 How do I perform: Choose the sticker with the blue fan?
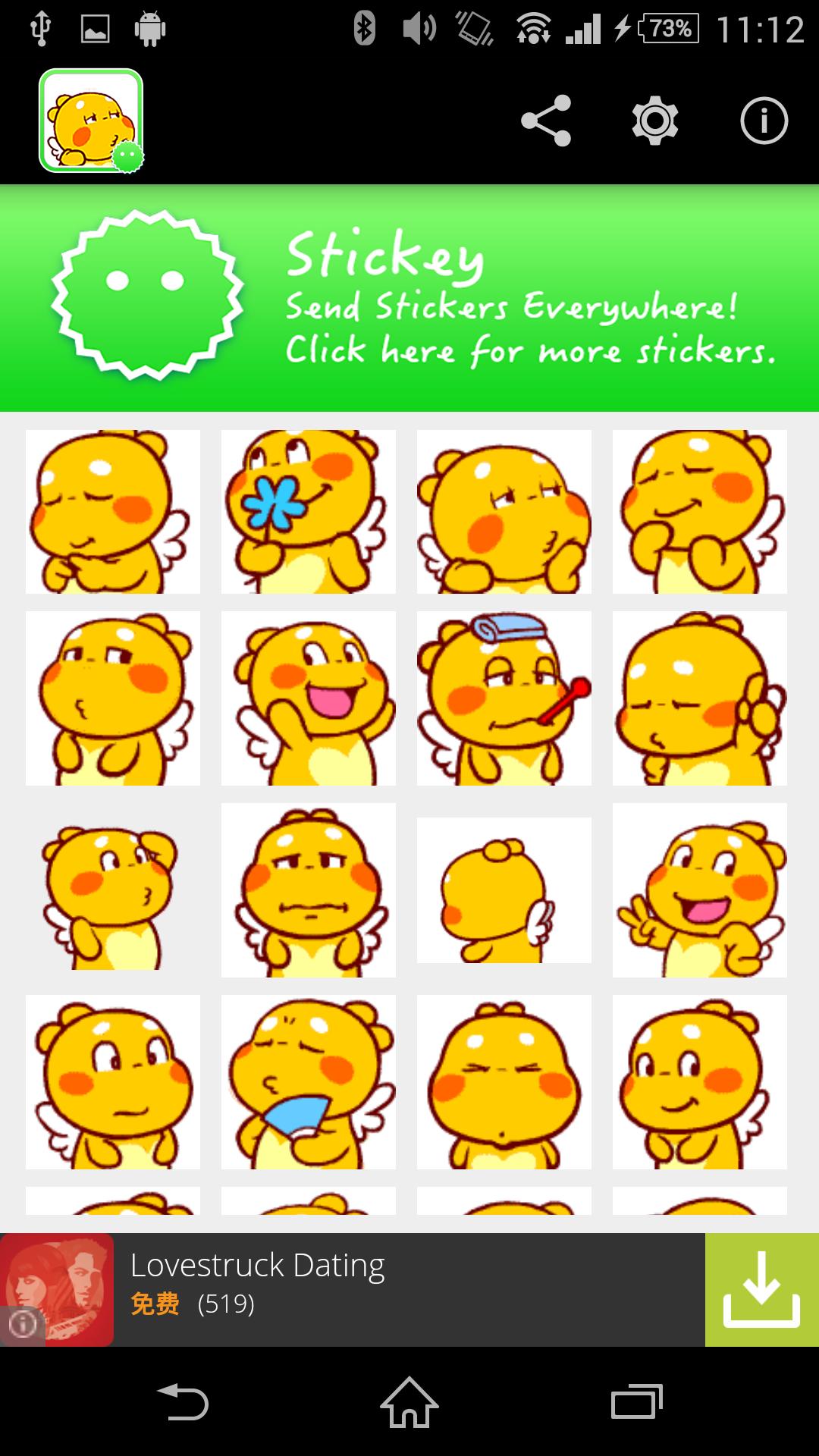[x=308, y=1081]
